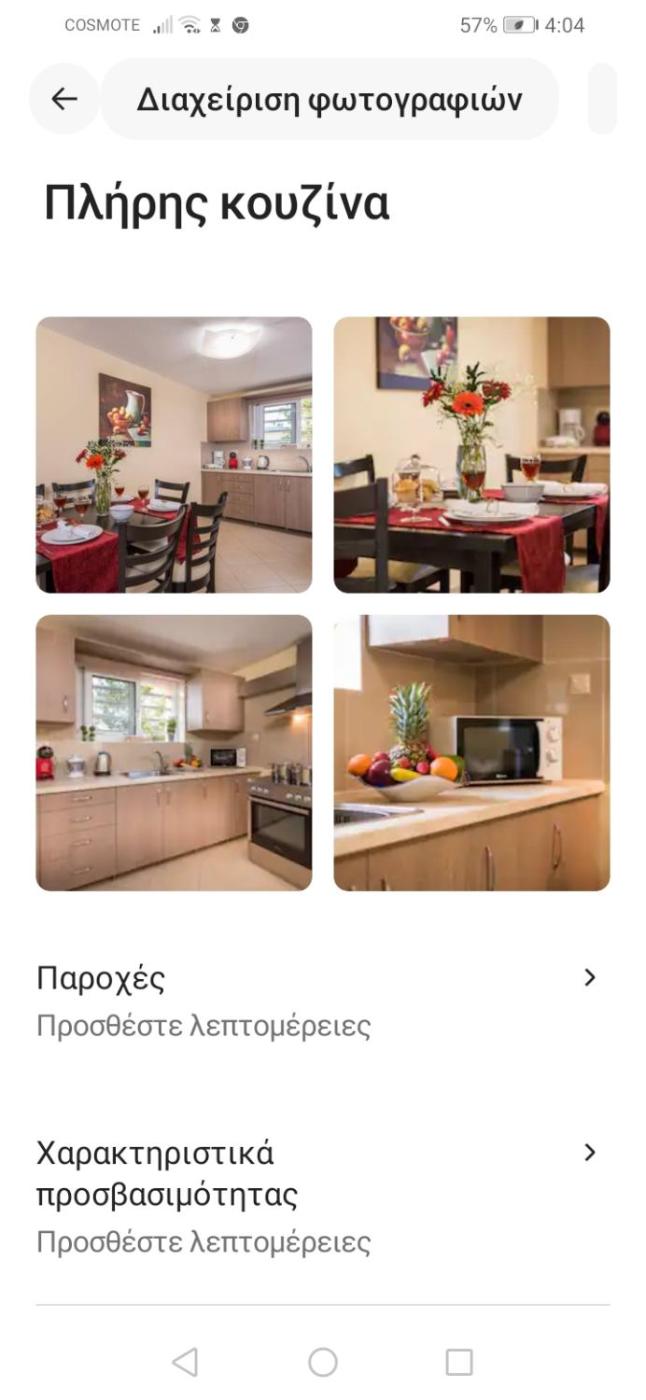Open the kitchen cabinets and oven photo
This screenshot has height=1400, width=646.
point(174,752)
